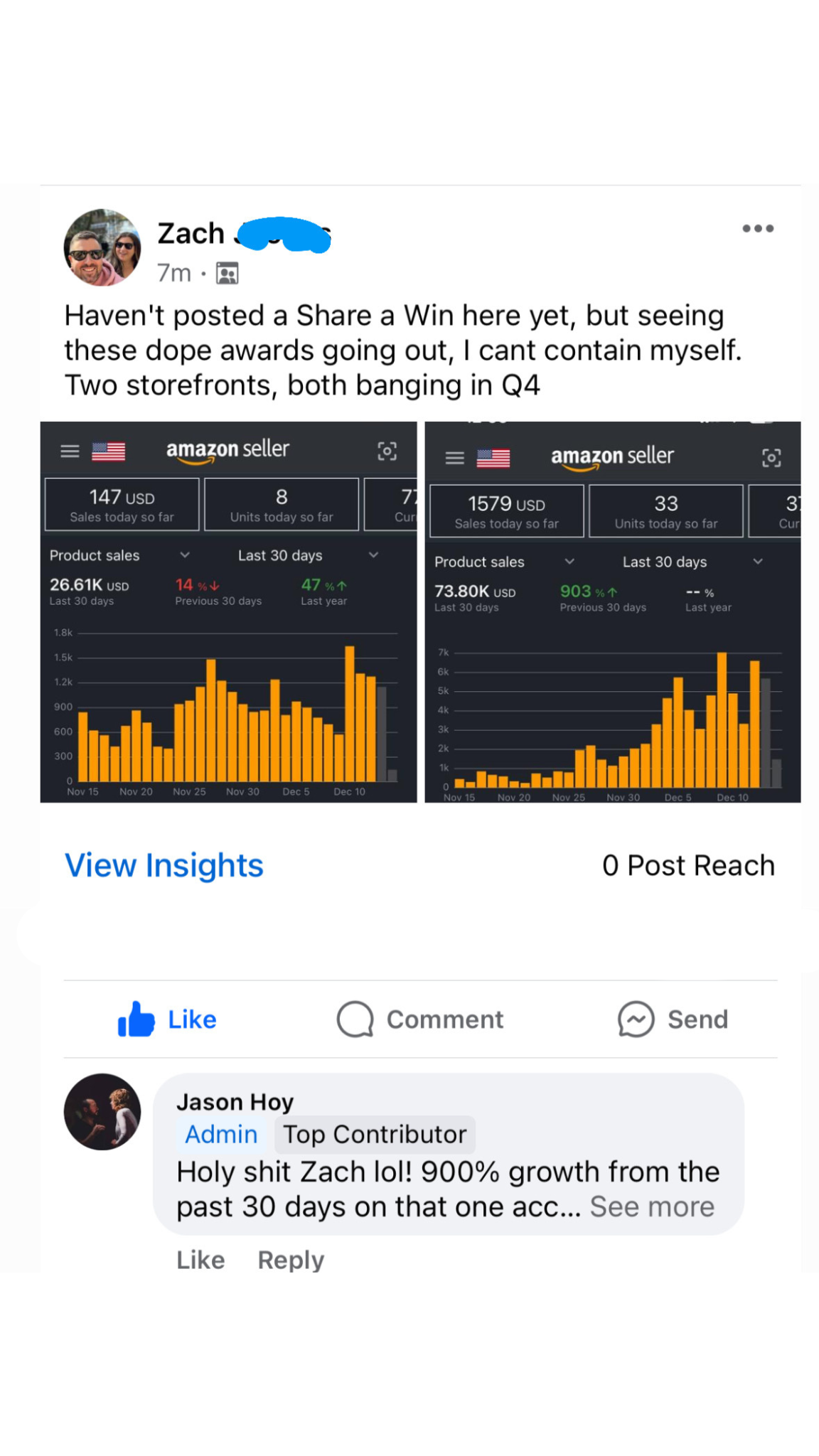Tap View Insights for this post
819x1456 pixels.
click(x=164, y=865)
